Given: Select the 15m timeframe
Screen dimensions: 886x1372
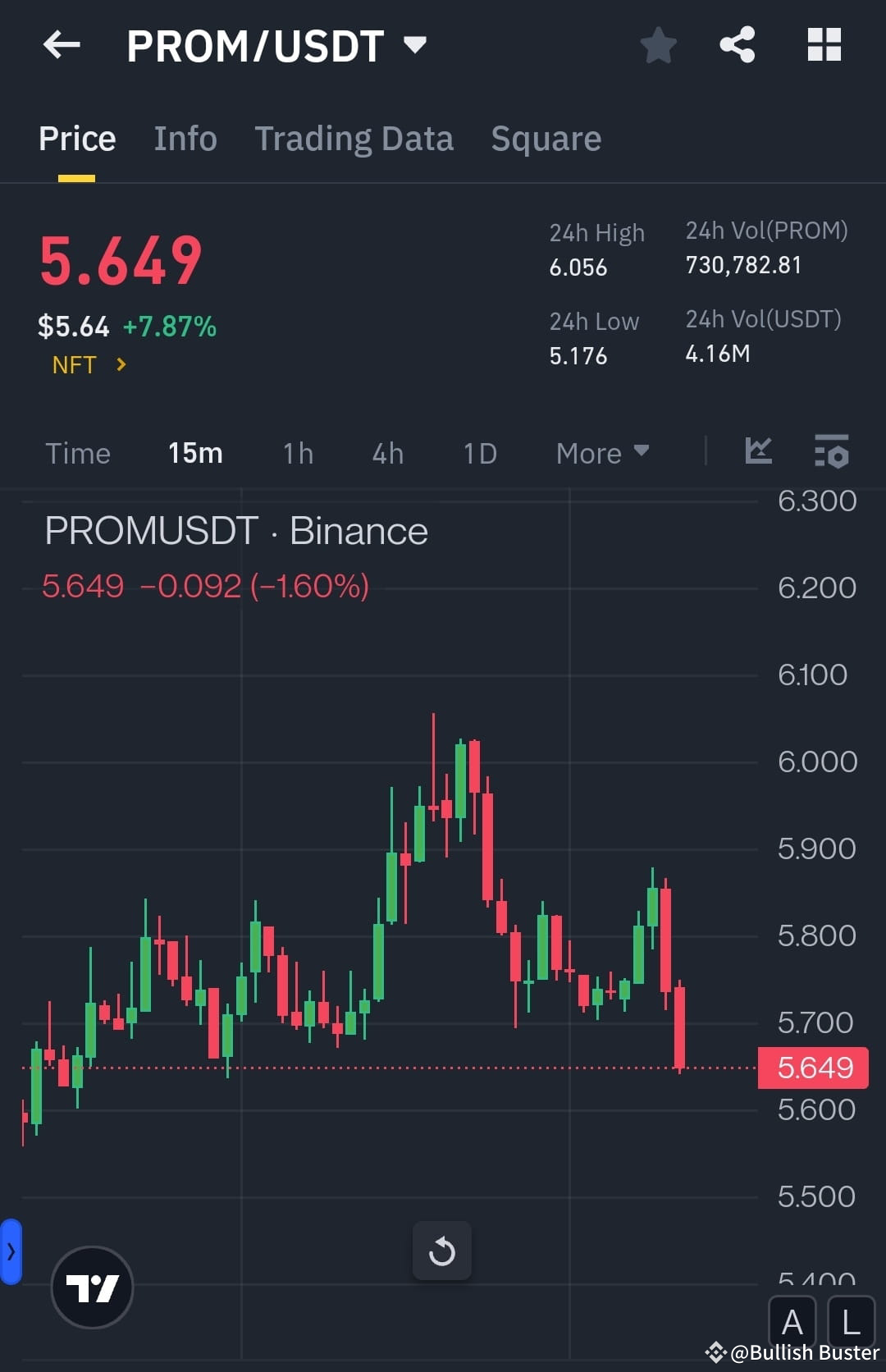Looking at the screenshot, I should [195, 452].
